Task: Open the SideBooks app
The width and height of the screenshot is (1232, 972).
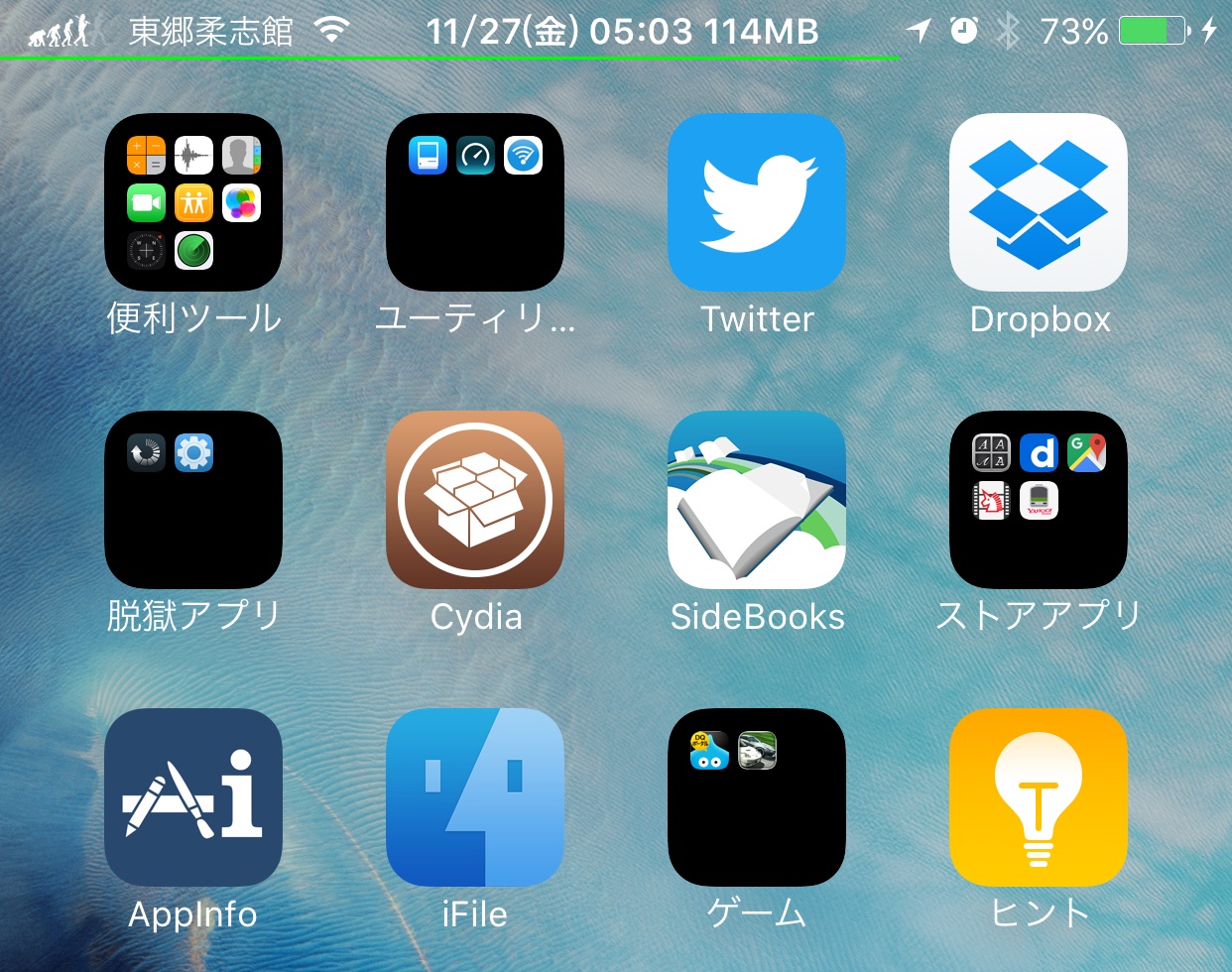Action: pyautogui.click(x=757, y=500)
